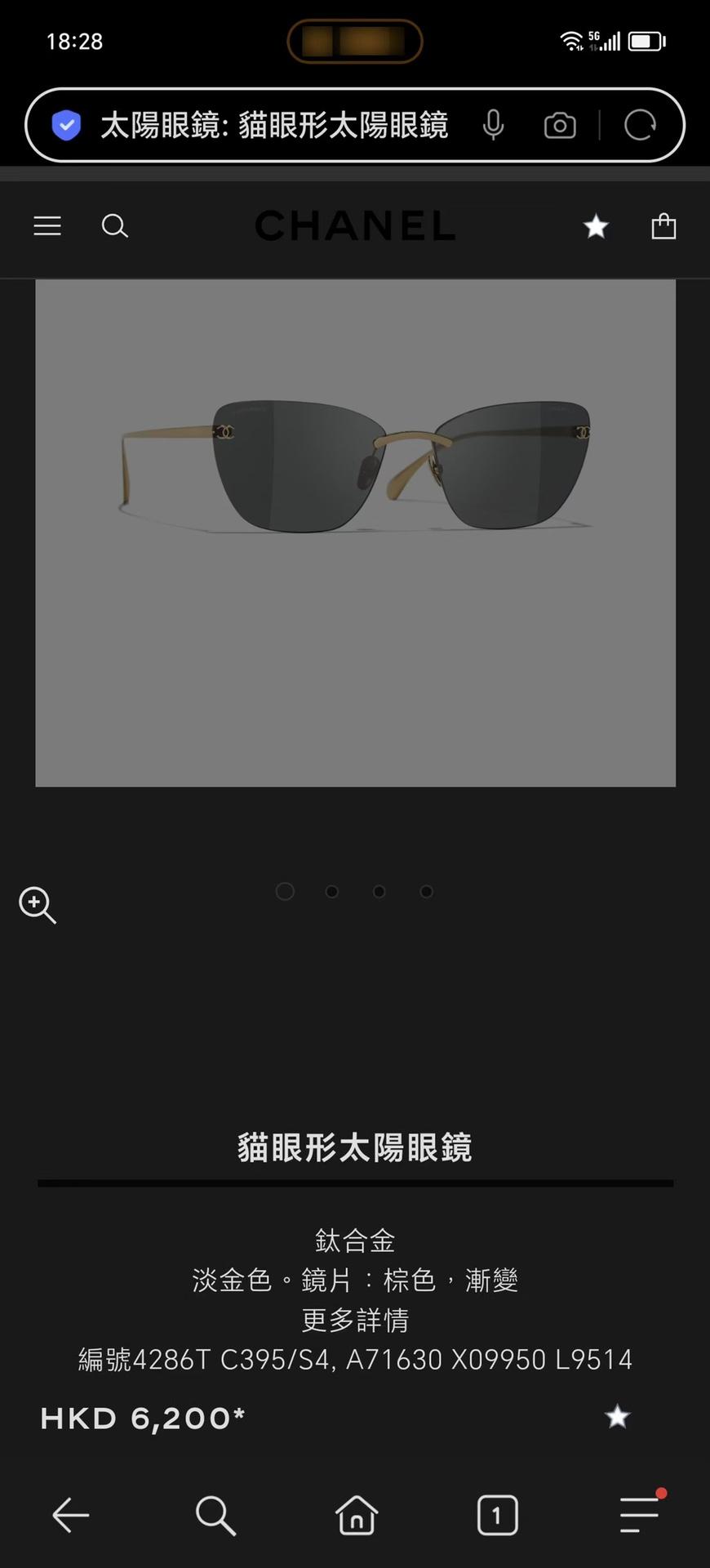Open the wishlist star in header
Image resolution: width=710 pixels, height=1568 pixels.
coord(596,226)
